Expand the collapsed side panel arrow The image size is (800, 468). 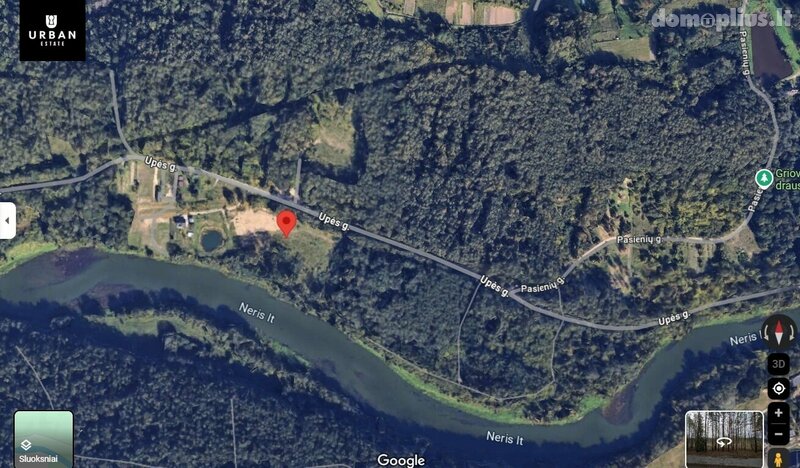[x=7, y=220]
